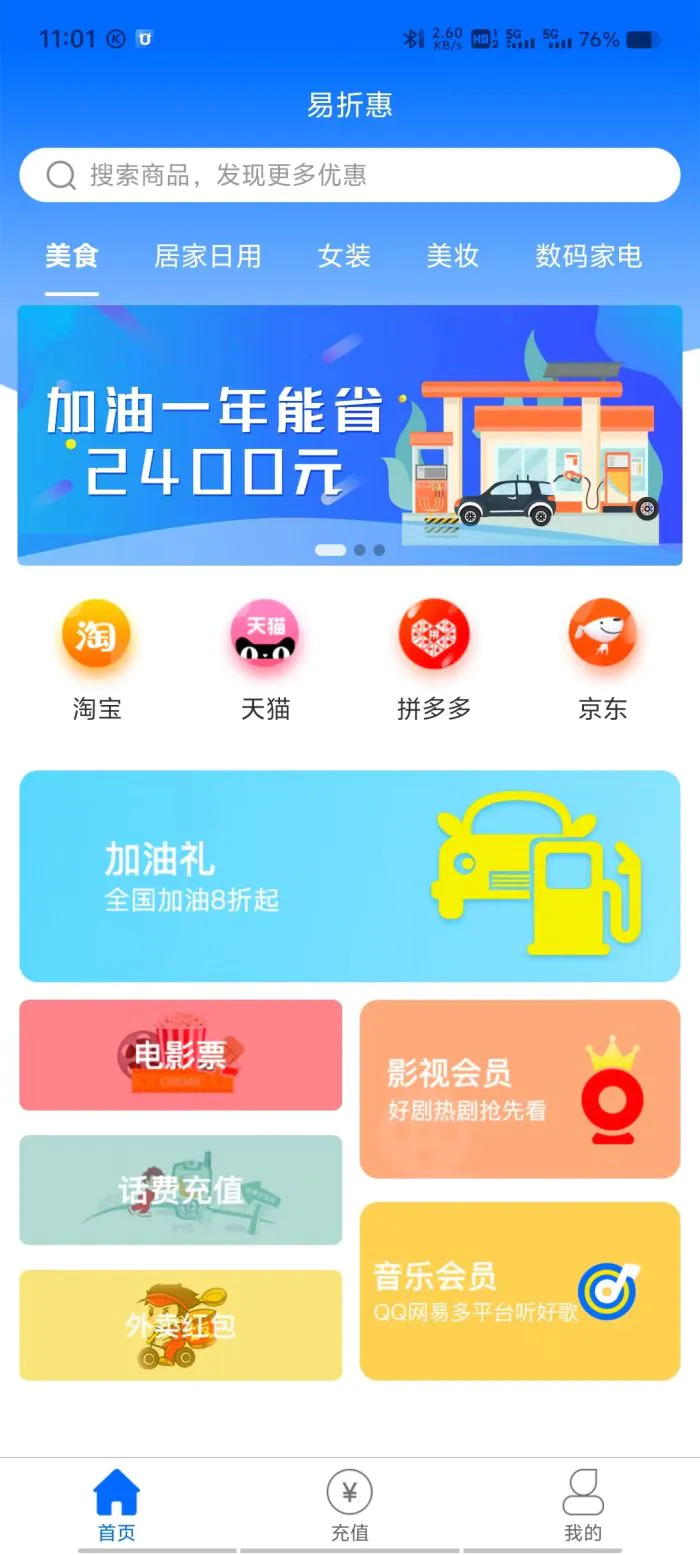Tap the 话费充值 card
Screen dimensions: 700x1555
coord(181,1190)
